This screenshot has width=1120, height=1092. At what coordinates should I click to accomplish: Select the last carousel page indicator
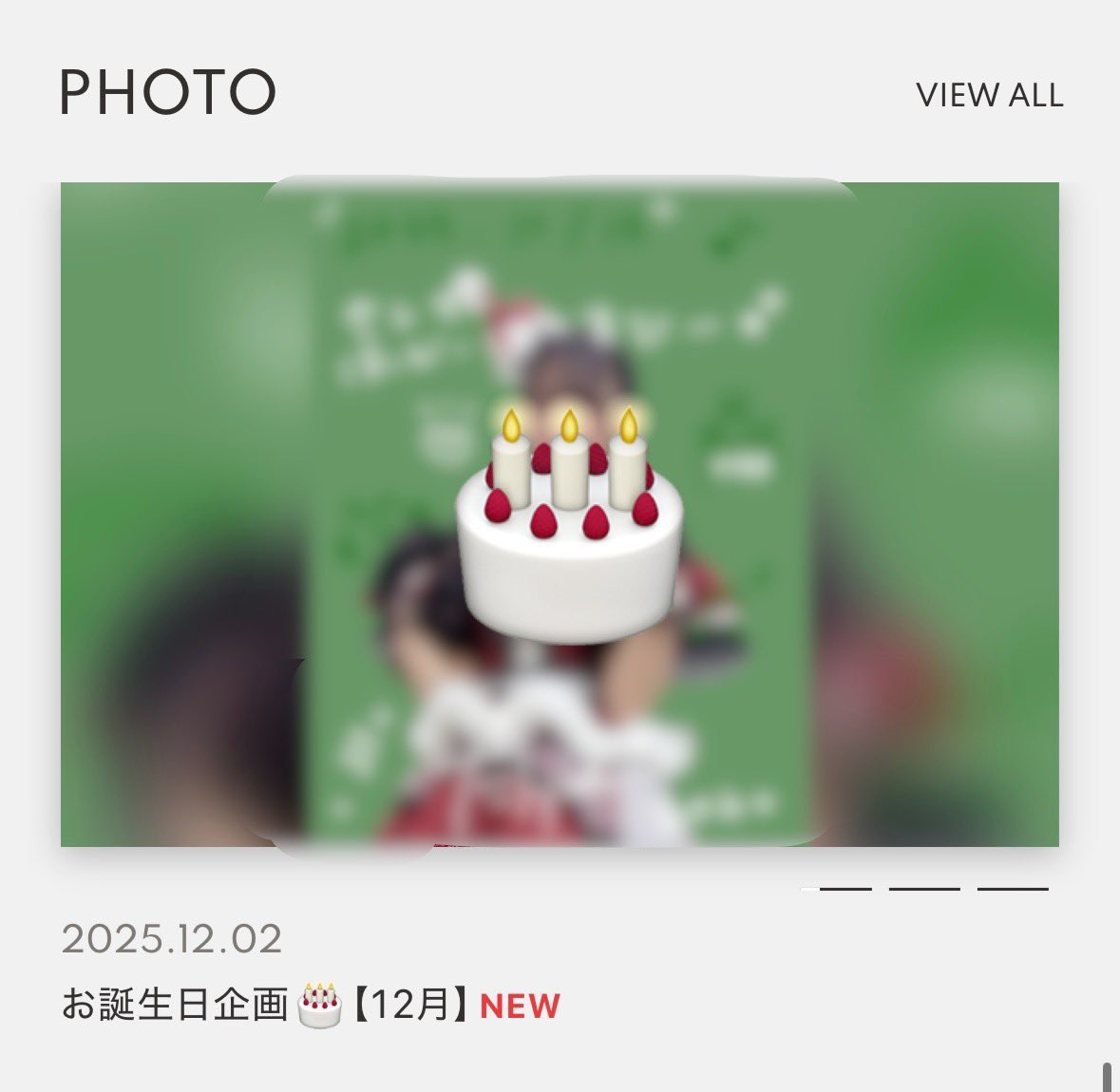[x=1012, y=889]
